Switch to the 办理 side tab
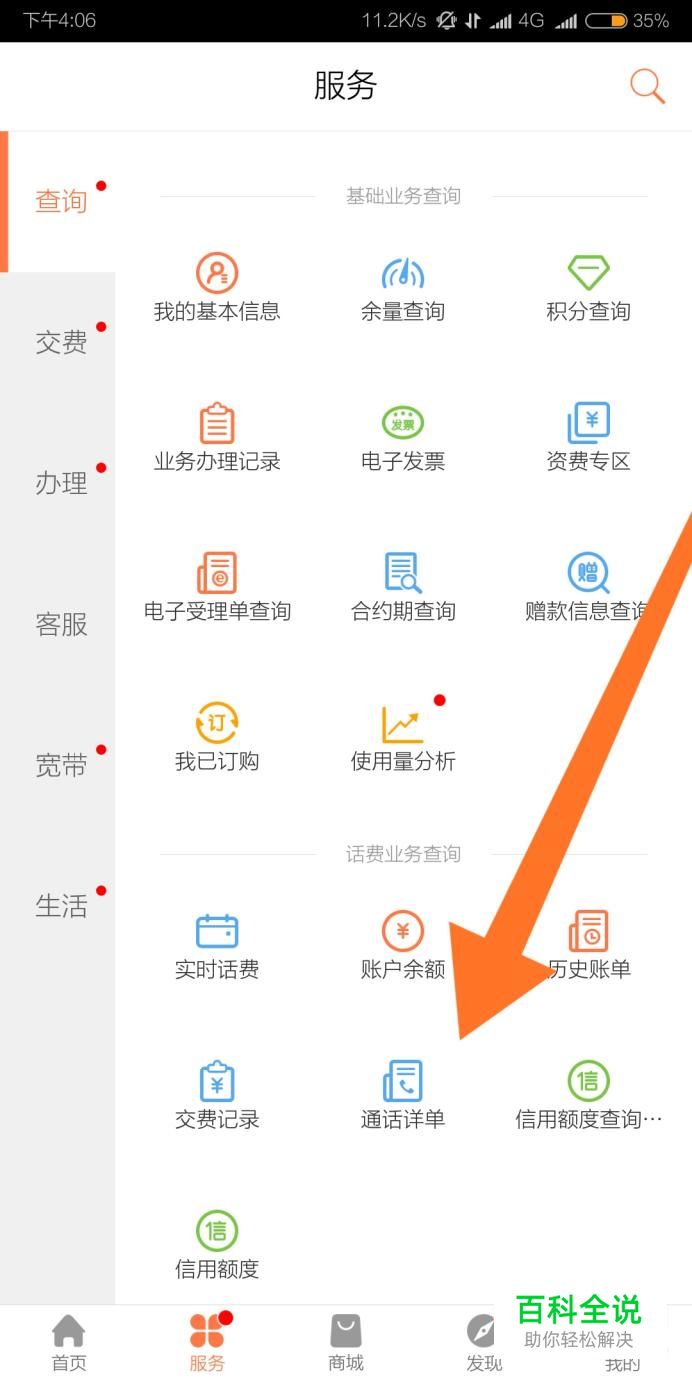This screenshot has width=692, height=1384. click(x=61, y=483)
